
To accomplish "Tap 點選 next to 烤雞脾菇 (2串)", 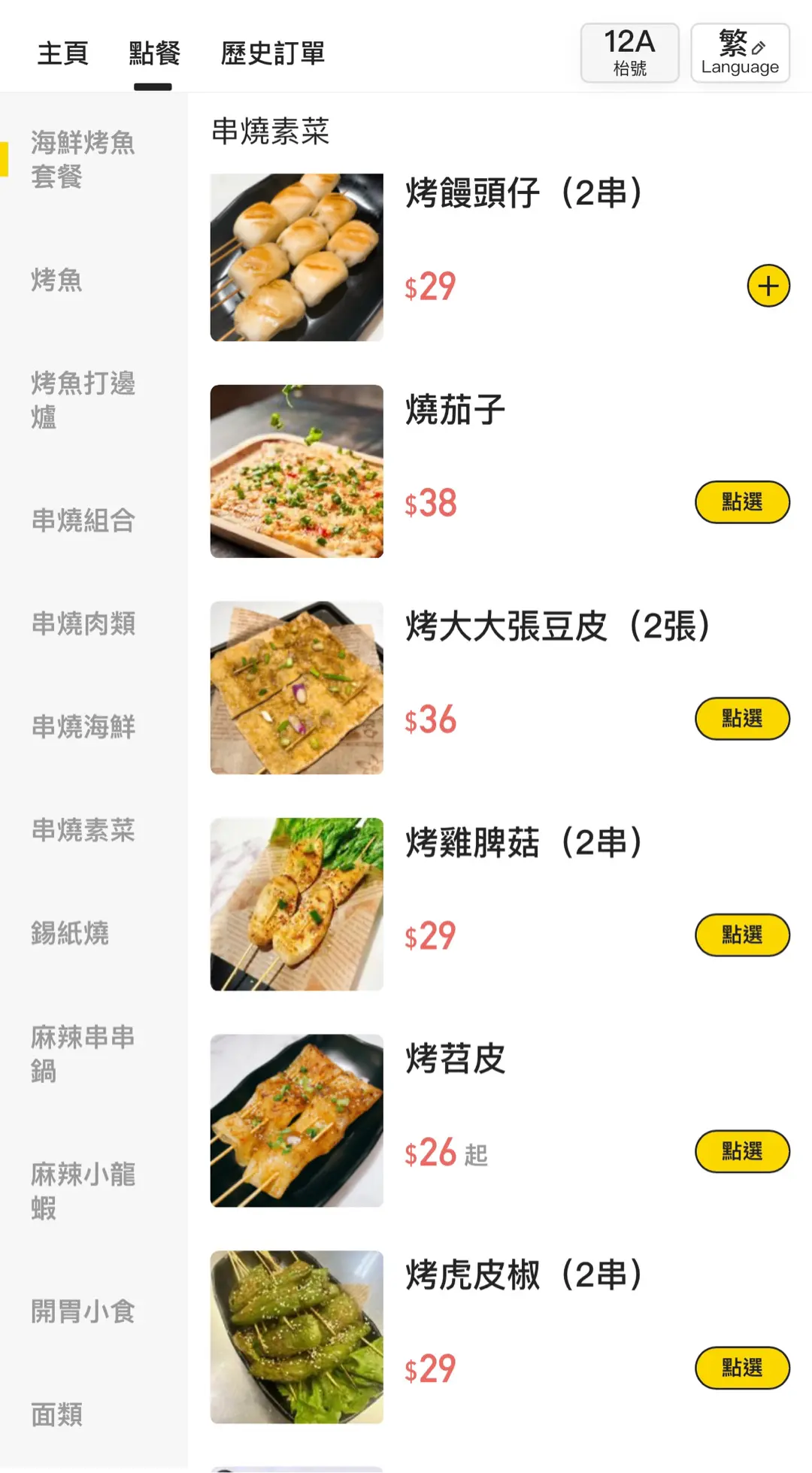I will click(x=742, y=935).
